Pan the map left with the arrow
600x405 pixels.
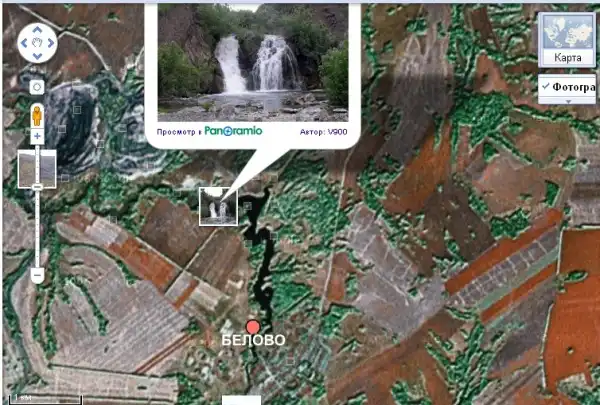pyautogui.click(x=25, y=41)
